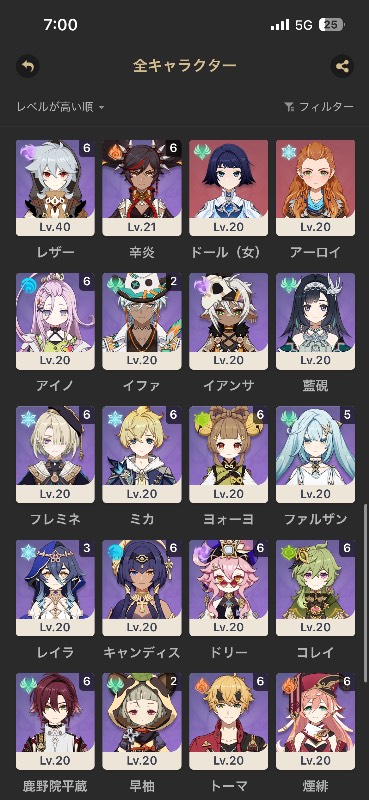Open the レベルが高い順 sort dropdown
Screen dimensions: 369x800
(x=60, y=107)
